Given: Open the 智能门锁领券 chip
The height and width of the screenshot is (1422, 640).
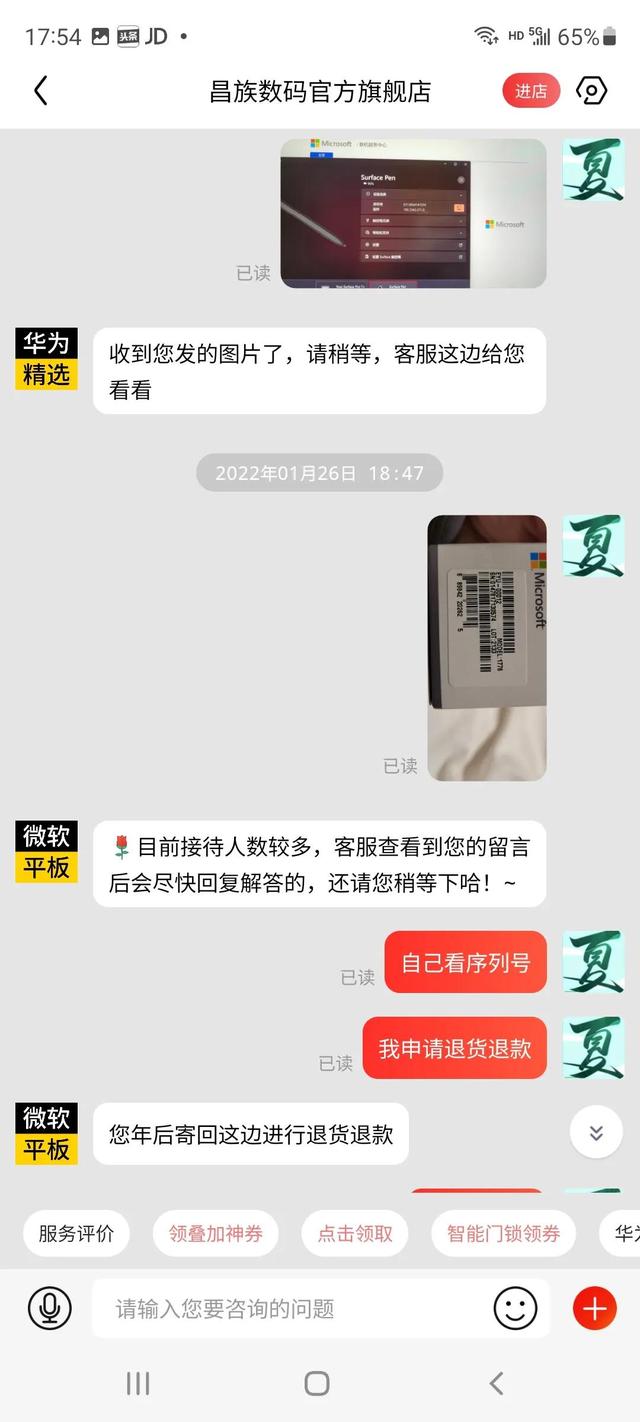Looking at the screenshot, I should point(503,1233).
